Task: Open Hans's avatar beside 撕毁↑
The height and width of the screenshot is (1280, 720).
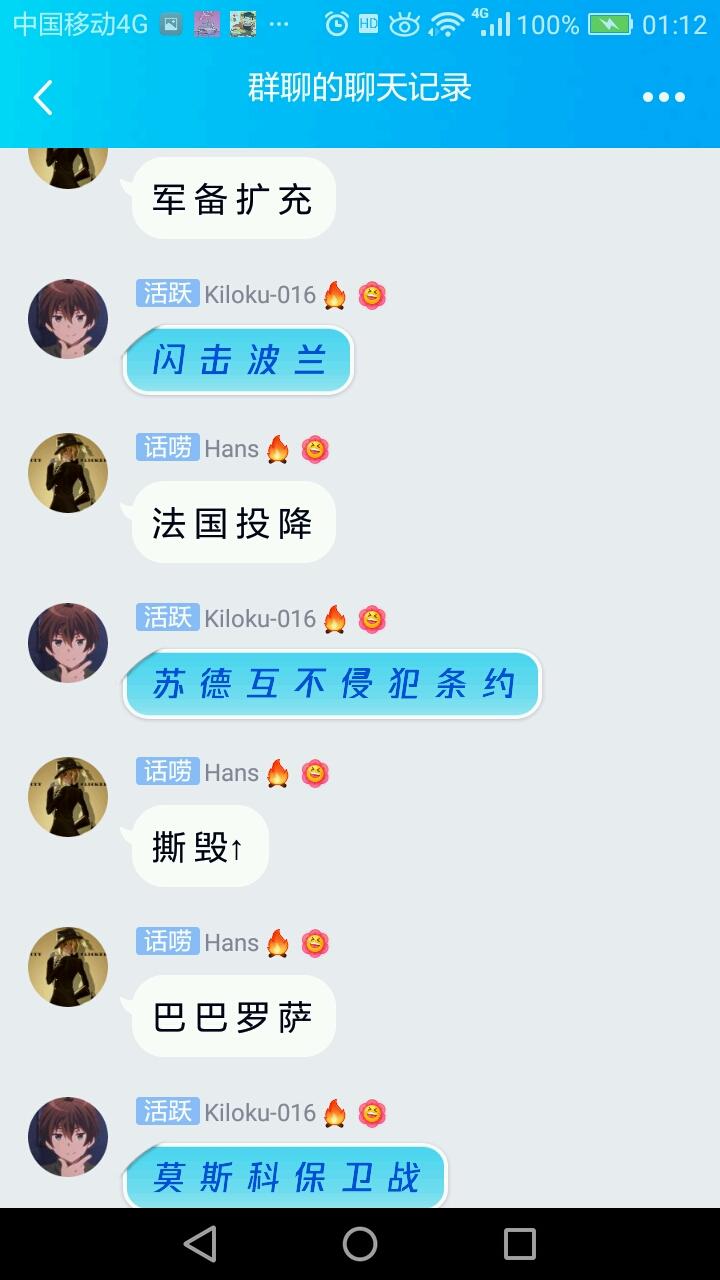Action: pyautogui.click(x=68, y=797)
